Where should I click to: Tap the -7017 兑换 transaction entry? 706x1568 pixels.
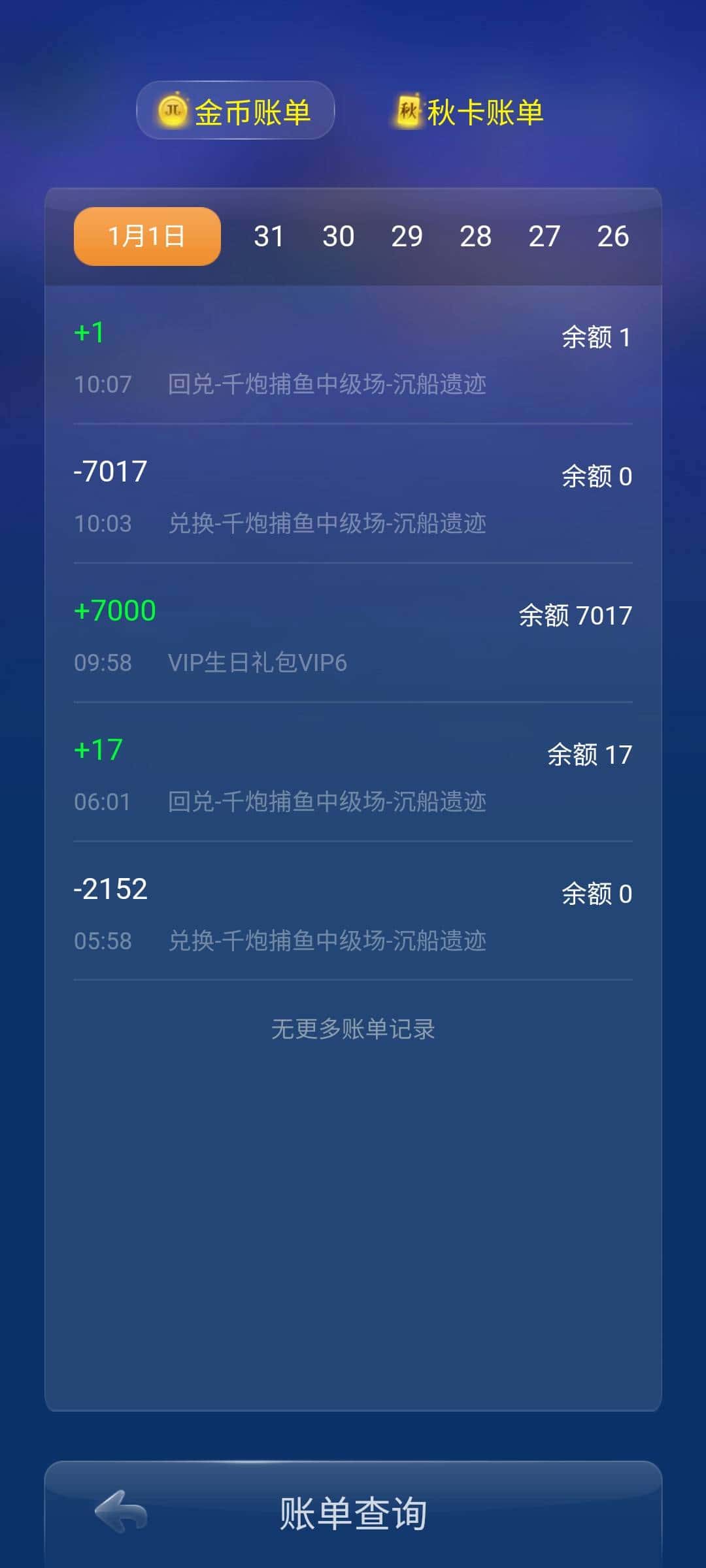(x=353, y=497)
